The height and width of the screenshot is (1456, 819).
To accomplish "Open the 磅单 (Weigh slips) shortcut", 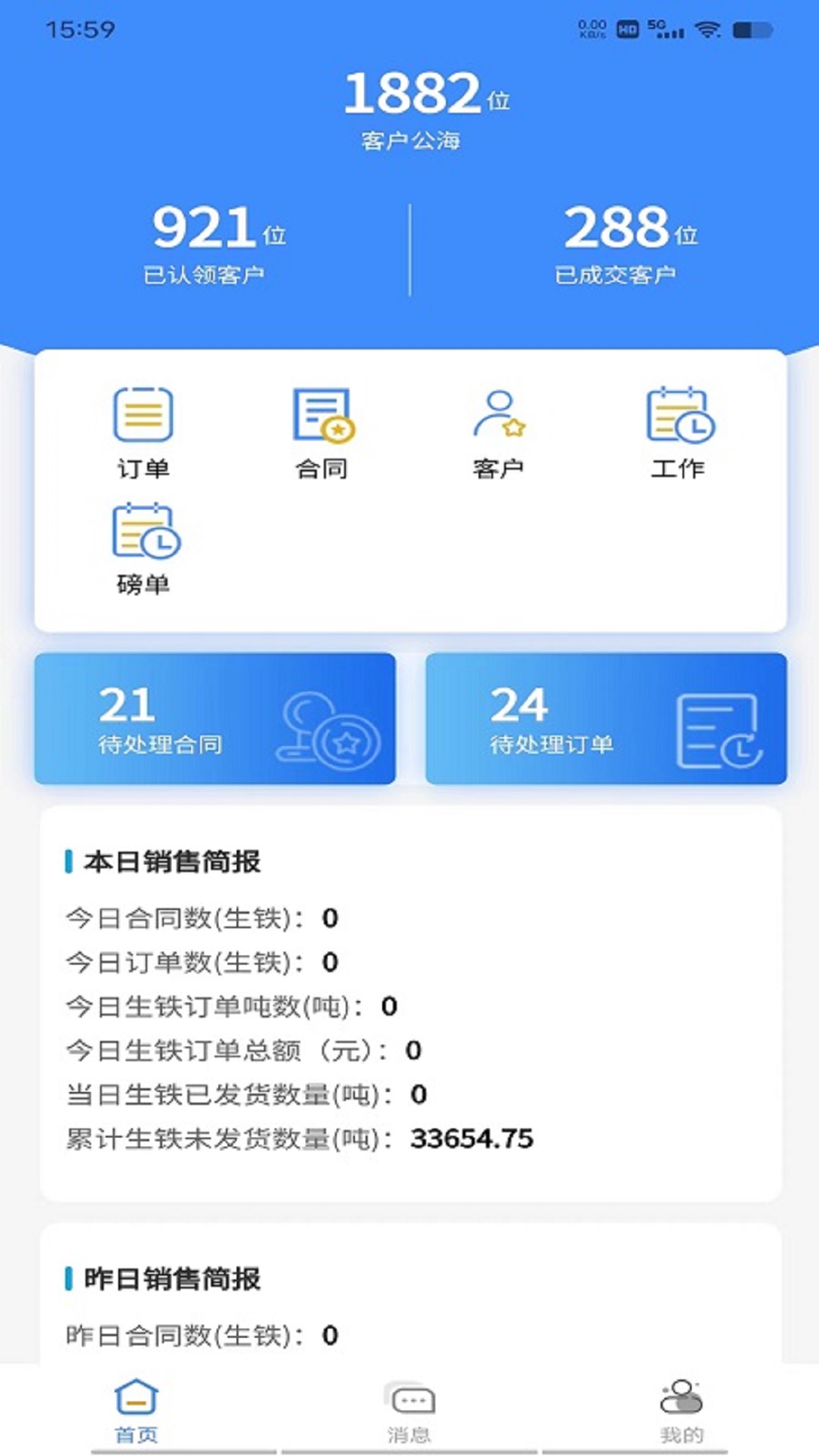I will 143,549.
